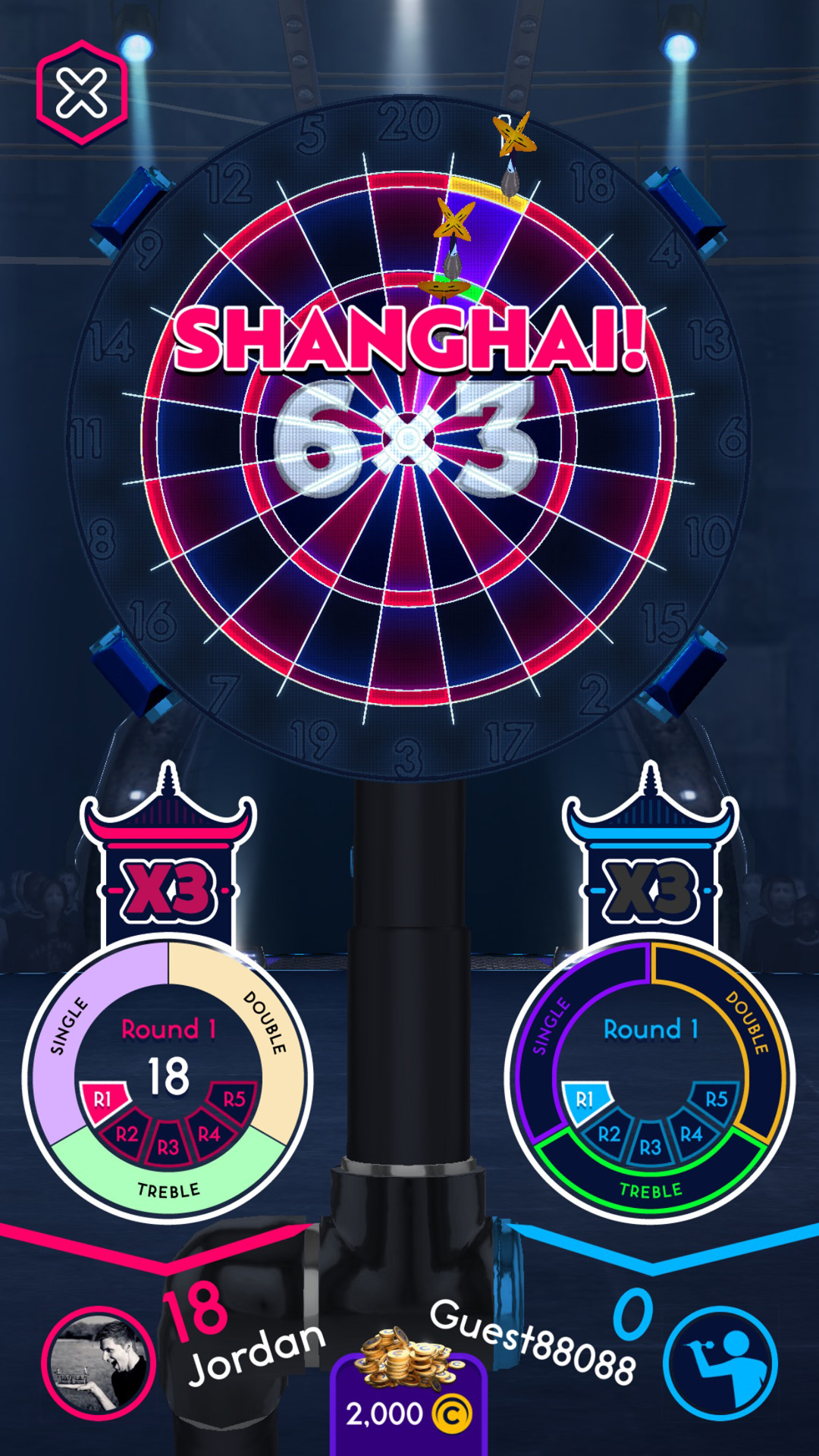Open Guest88088's player avatar
This screenshot has height=1456, width=819.
[x=720, y=1363]
